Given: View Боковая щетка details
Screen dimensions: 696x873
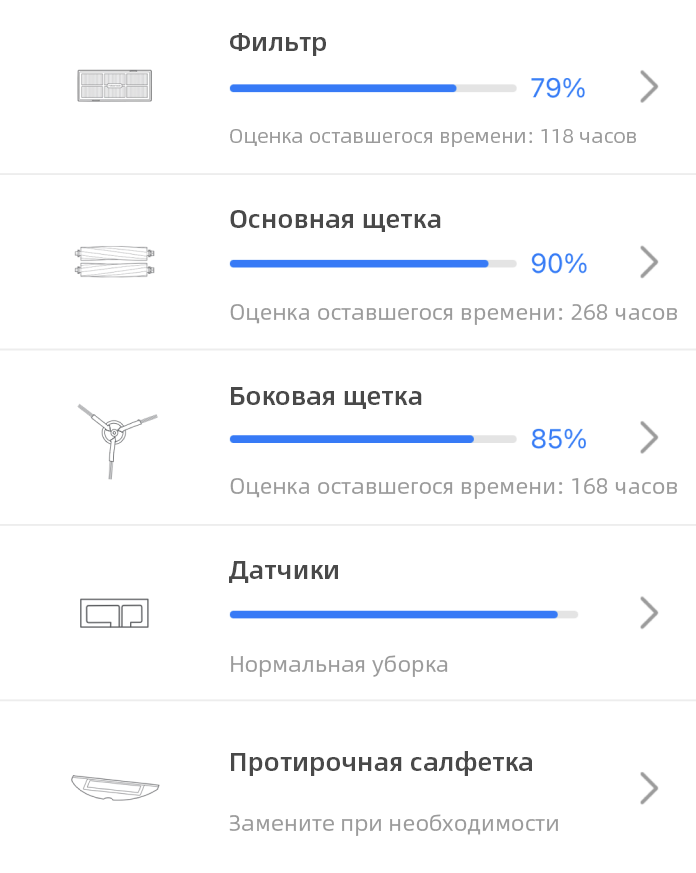Looking at the screenshot, I should (648, 438).
